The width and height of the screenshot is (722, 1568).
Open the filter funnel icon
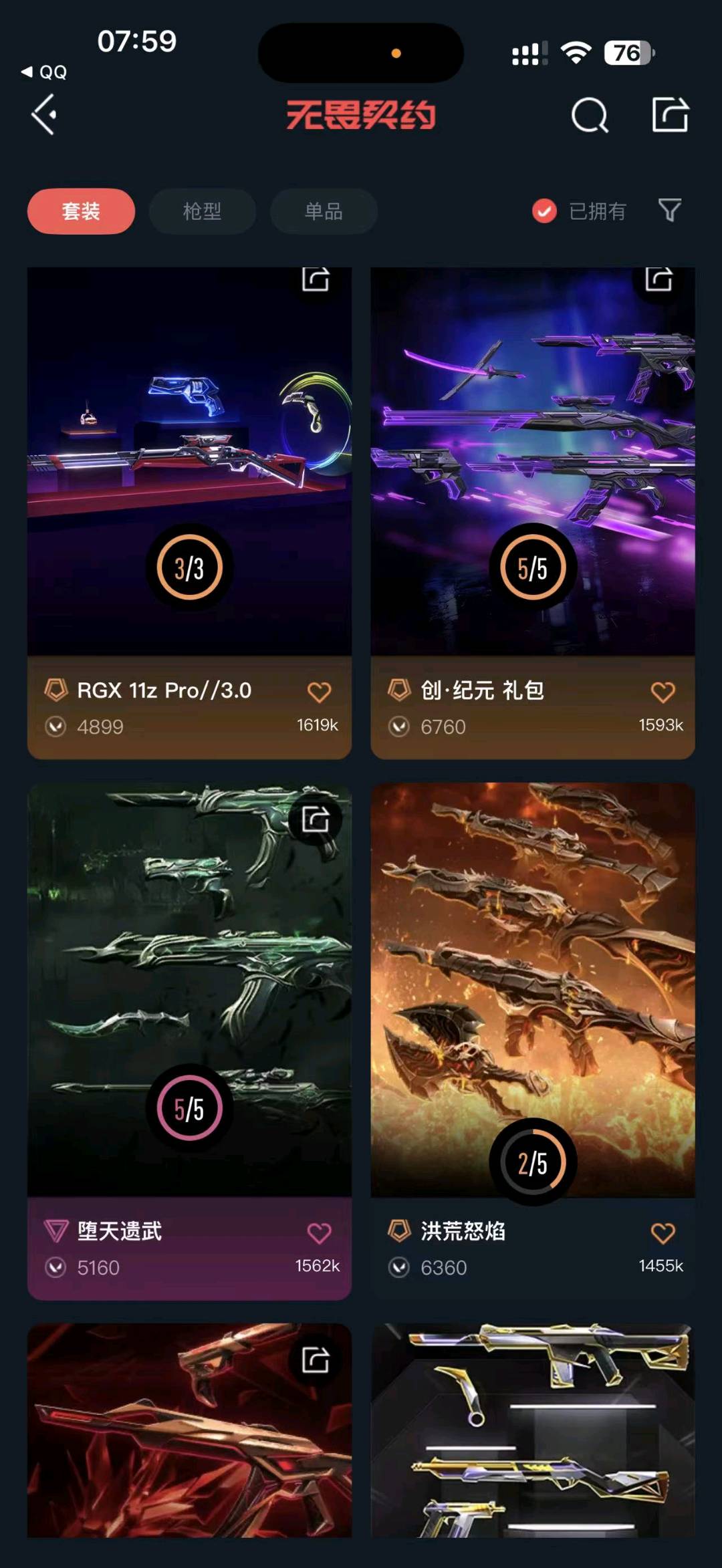click(669, 211)
